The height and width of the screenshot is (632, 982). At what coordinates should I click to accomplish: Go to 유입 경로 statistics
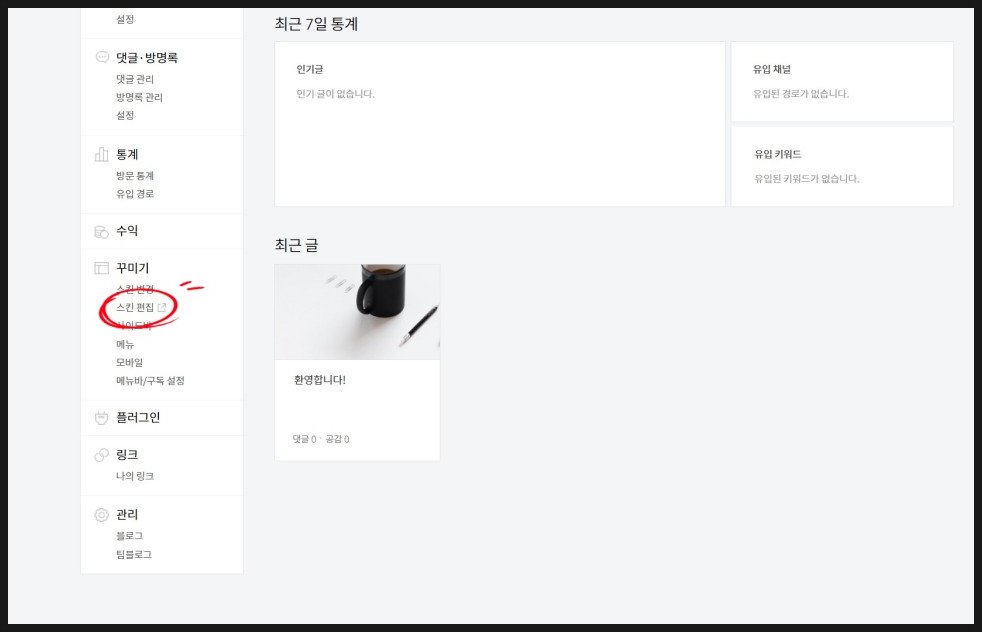134,194
